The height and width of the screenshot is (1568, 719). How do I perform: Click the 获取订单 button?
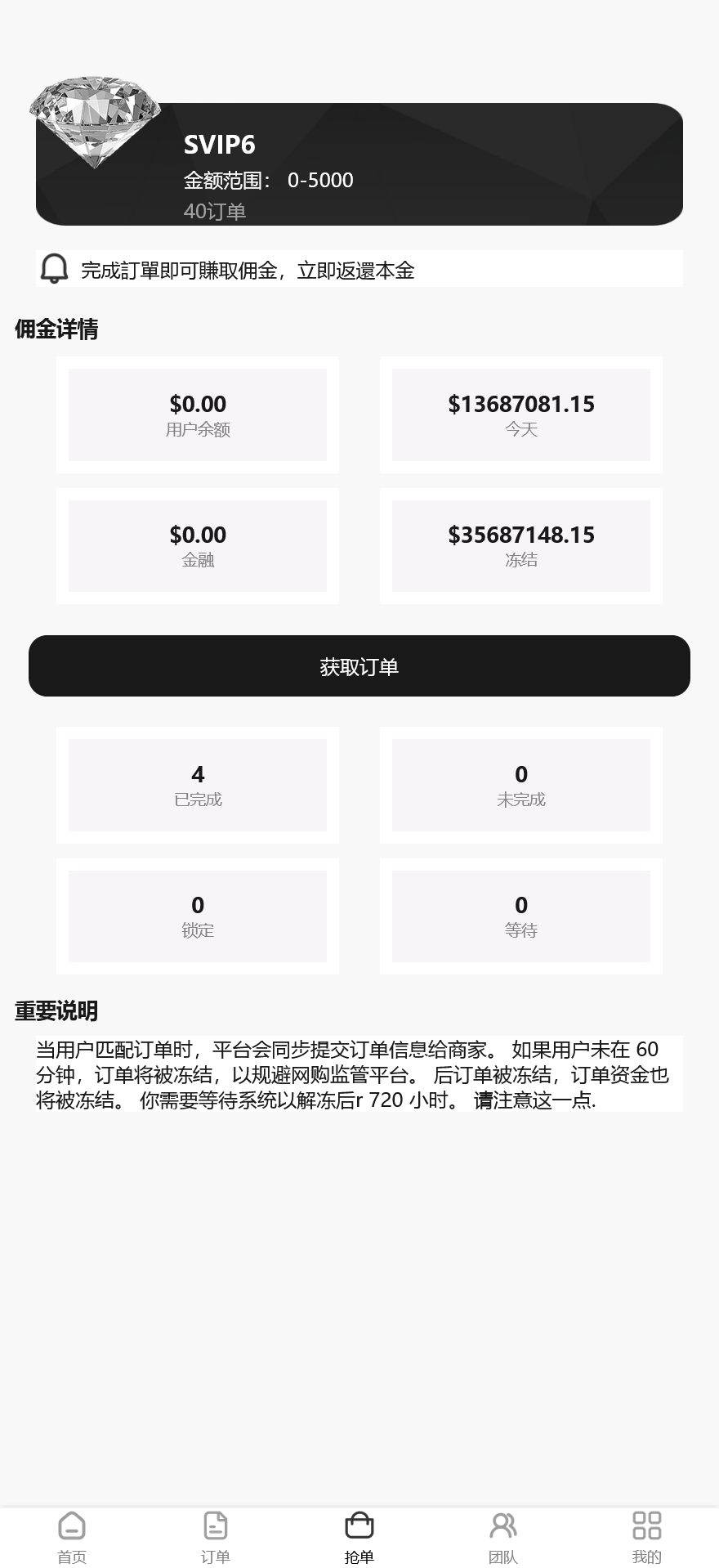click(x=359, y=666)
